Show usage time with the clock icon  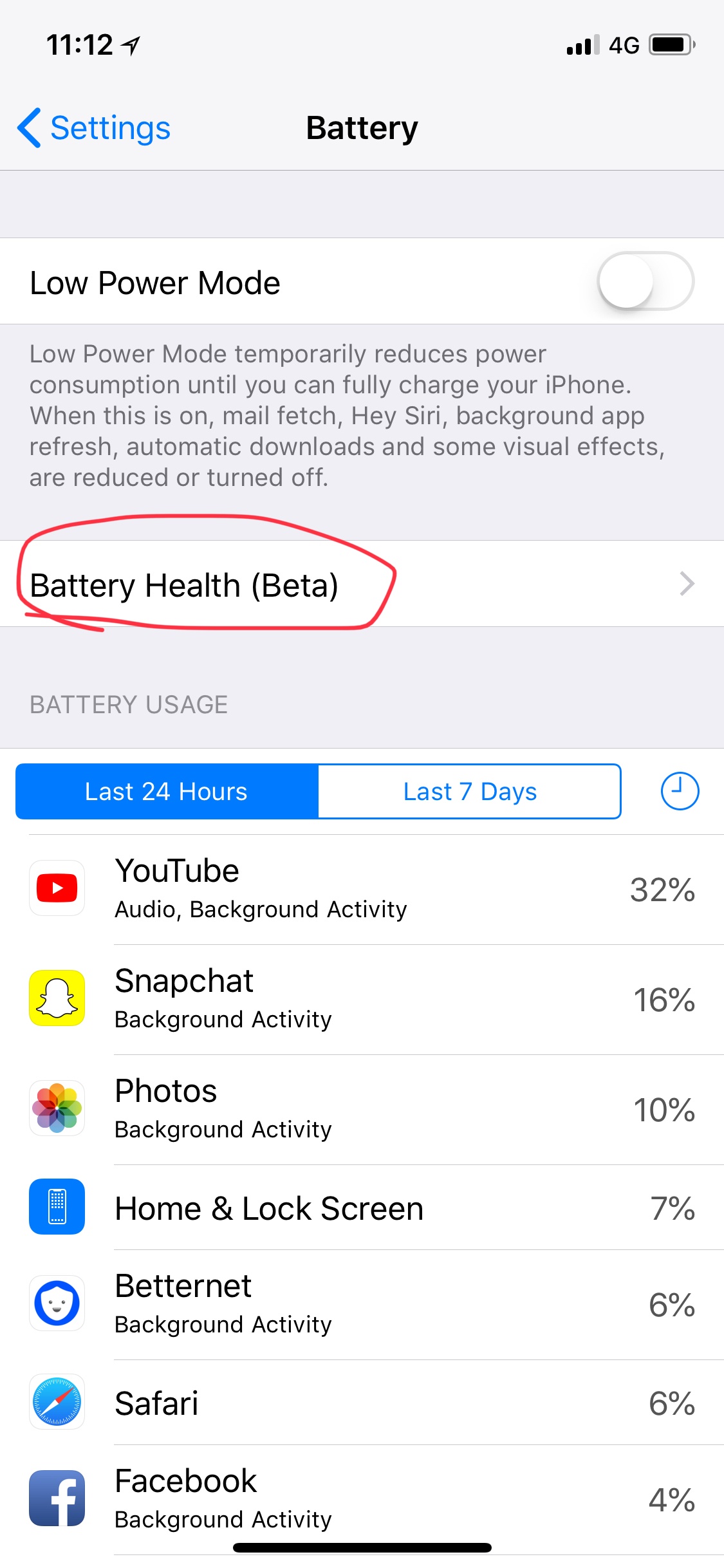680,791
